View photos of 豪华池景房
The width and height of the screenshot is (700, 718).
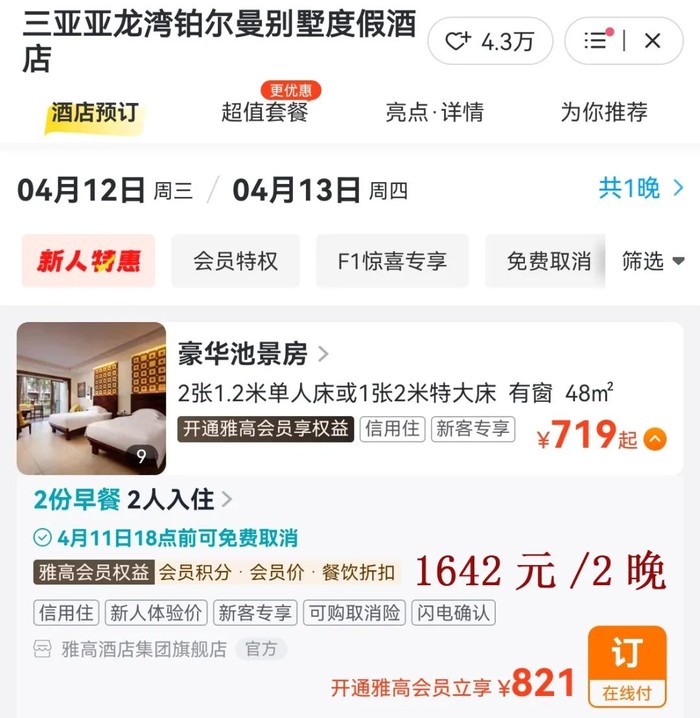click(x=91, y=397)
